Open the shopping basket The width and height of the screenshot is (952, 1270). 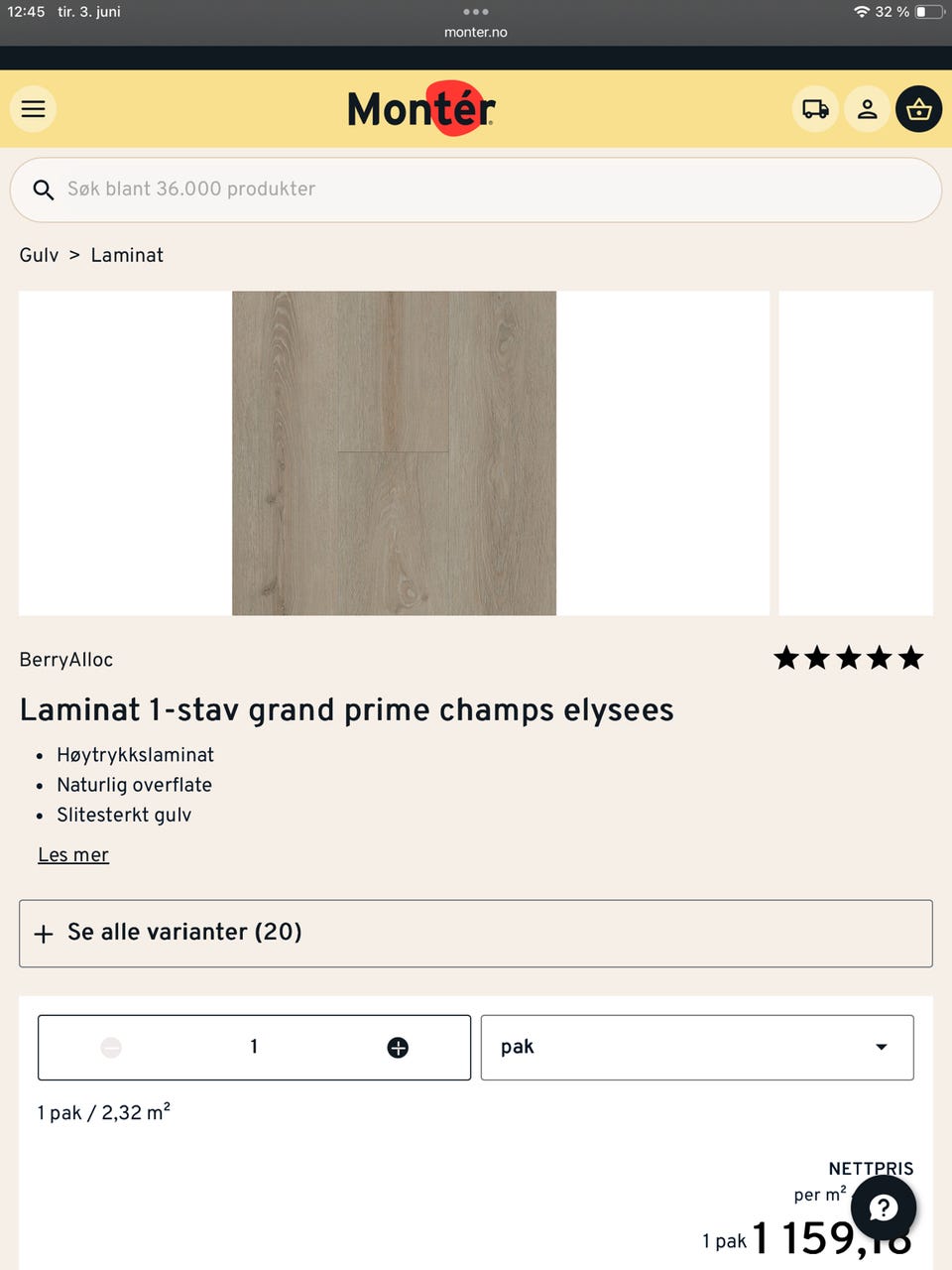click(918, 109)
